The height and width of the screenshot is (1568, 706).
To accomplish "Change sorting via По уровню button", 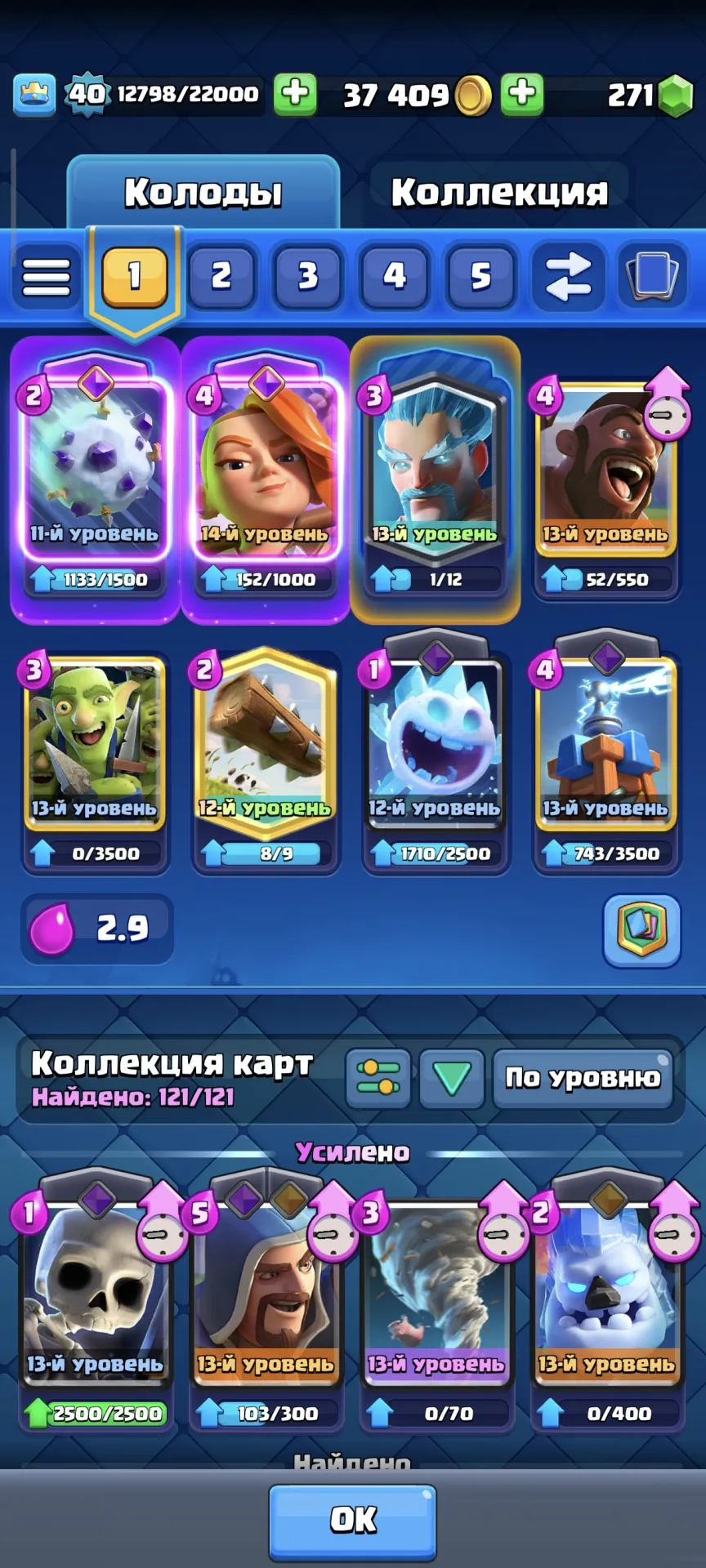I will [583, 1078].
